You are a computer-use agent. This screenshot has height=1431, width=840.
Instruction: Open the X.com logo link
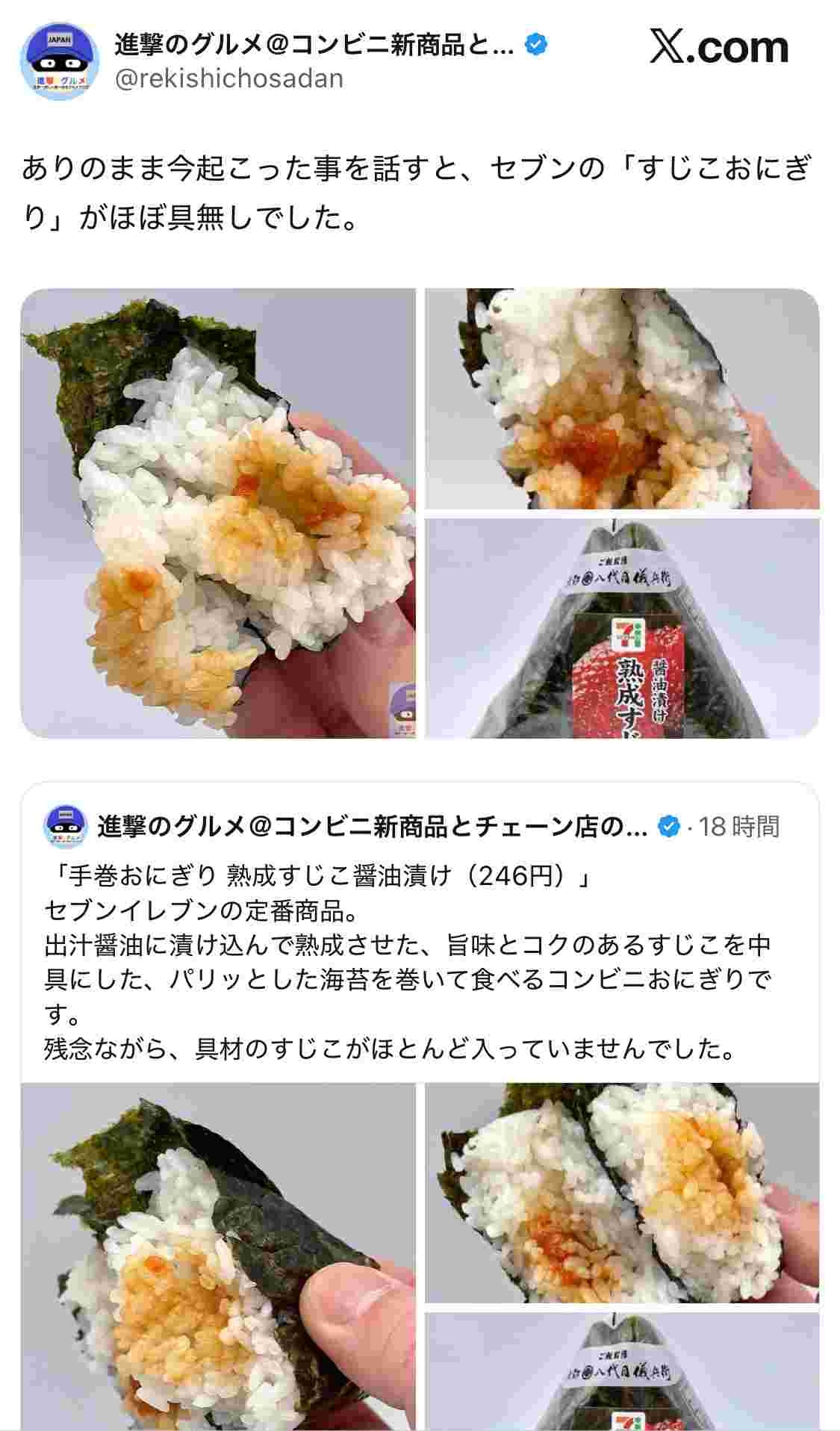pos(719,47)
